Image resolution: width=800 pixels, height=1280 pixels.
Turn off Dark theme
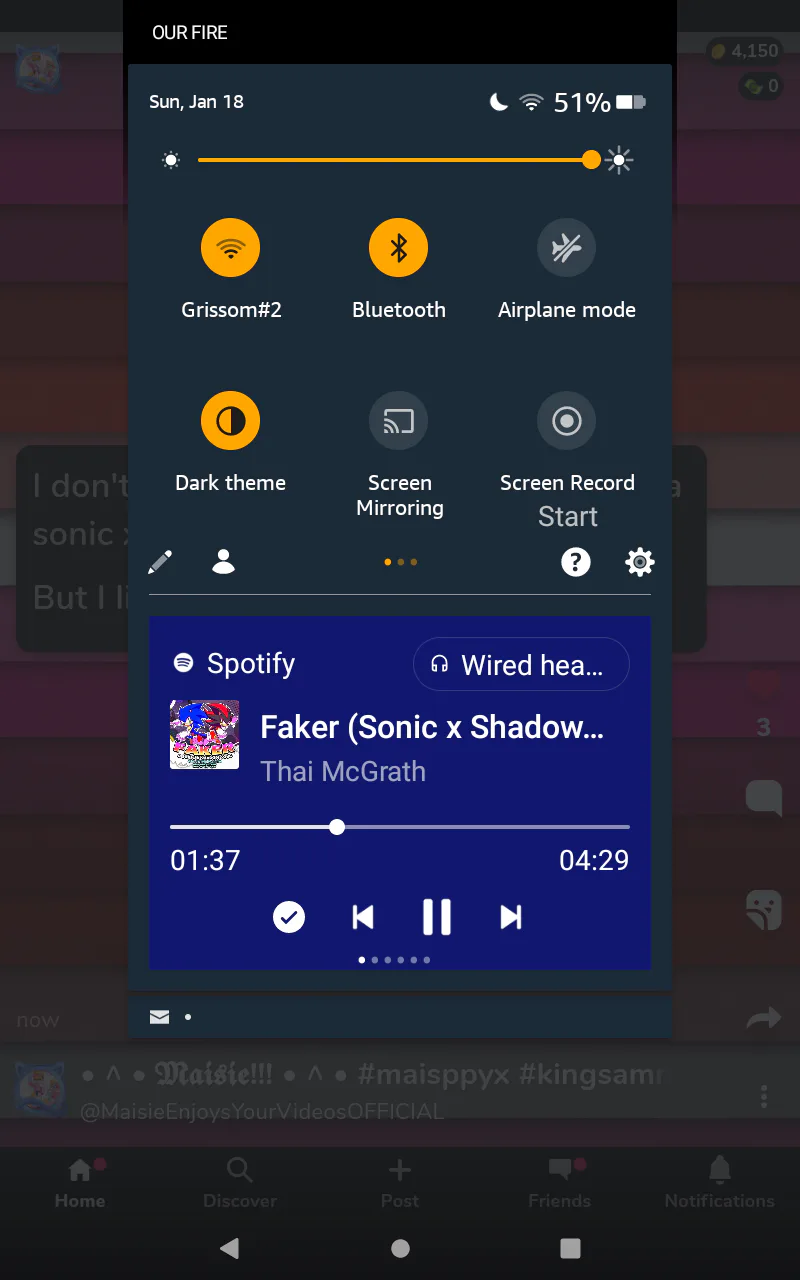click(230, 421)
